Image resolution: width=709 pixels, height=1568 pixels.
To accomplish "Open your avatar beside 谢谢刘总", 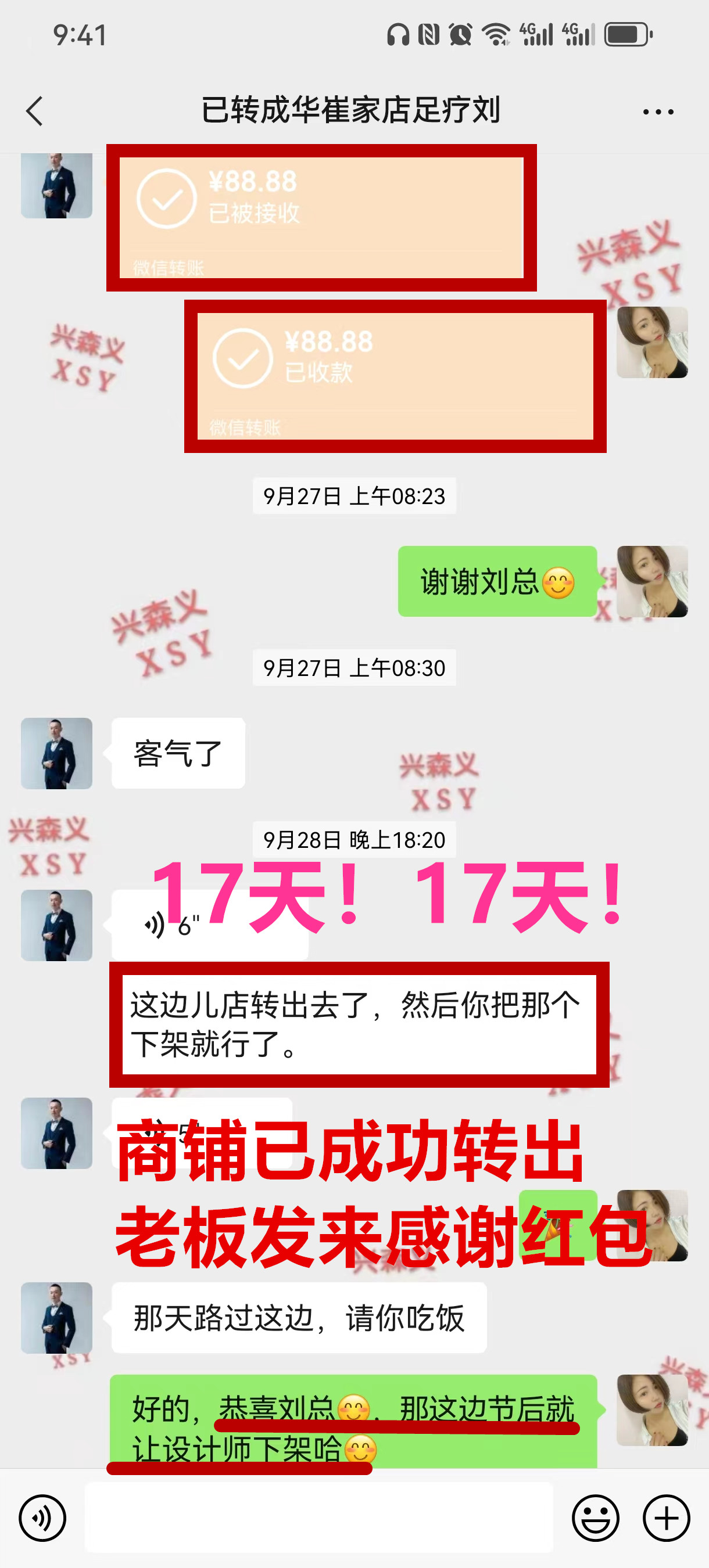I will pyautogui.click(x=651, y=581).
